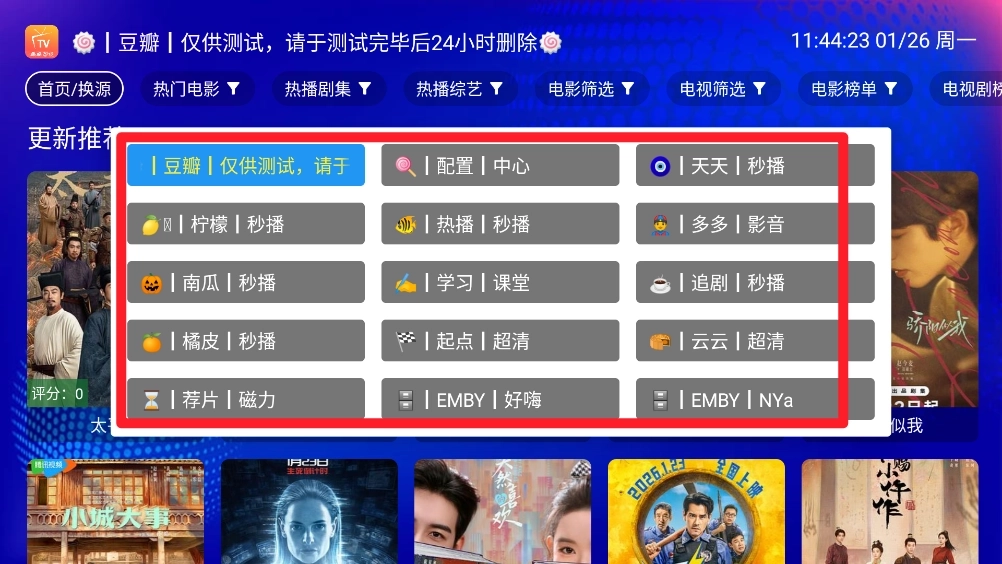Open the 热播综艺 category
This screenshot has height=564, width=1002.
point(461,89)
